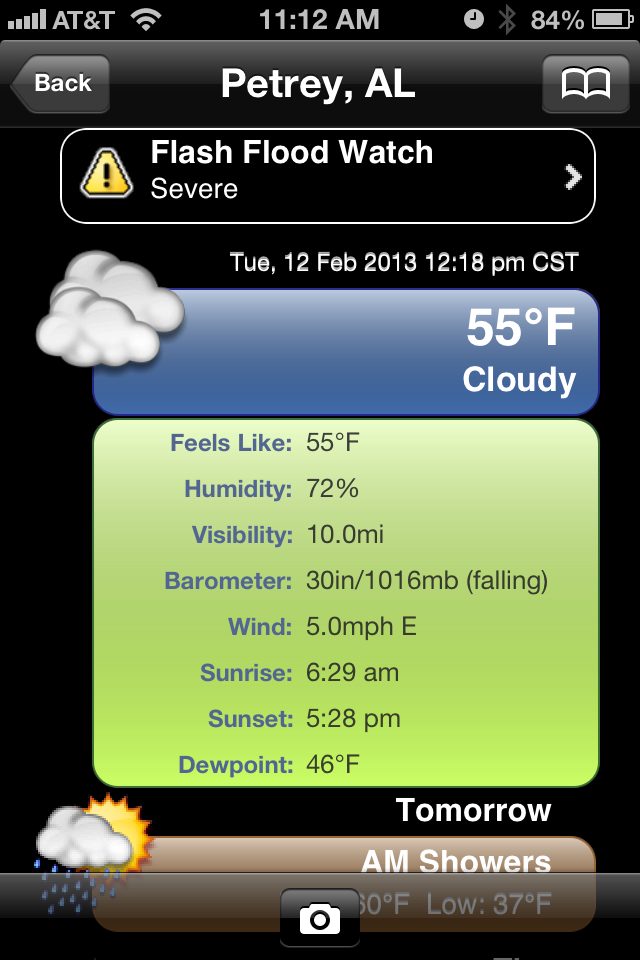Tap the camera button
The image size is (640, 960).
click(x=320, y=917)
